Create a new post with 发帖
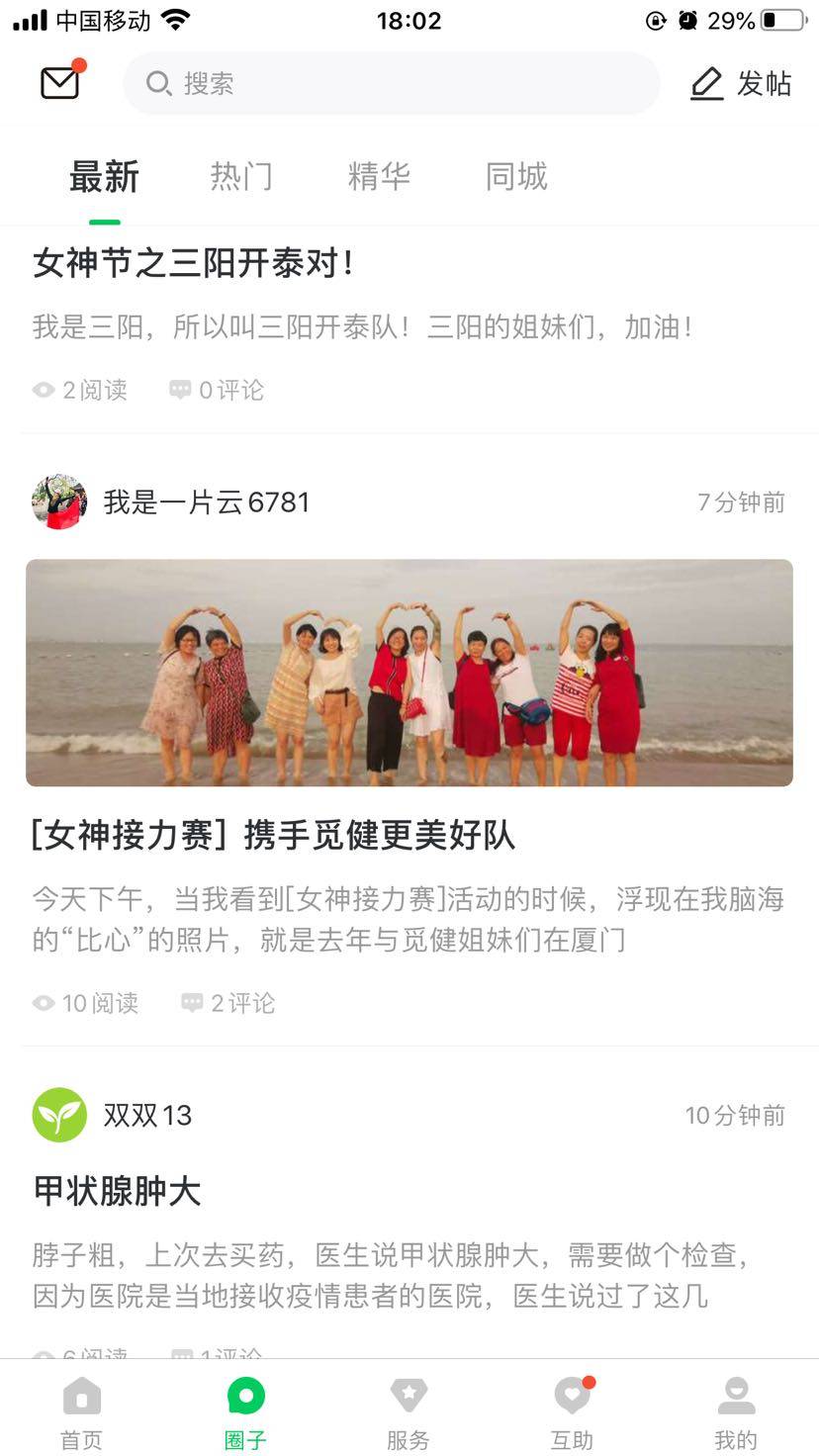The height and width of the screenshot is (1456, 819). (741, 83)
